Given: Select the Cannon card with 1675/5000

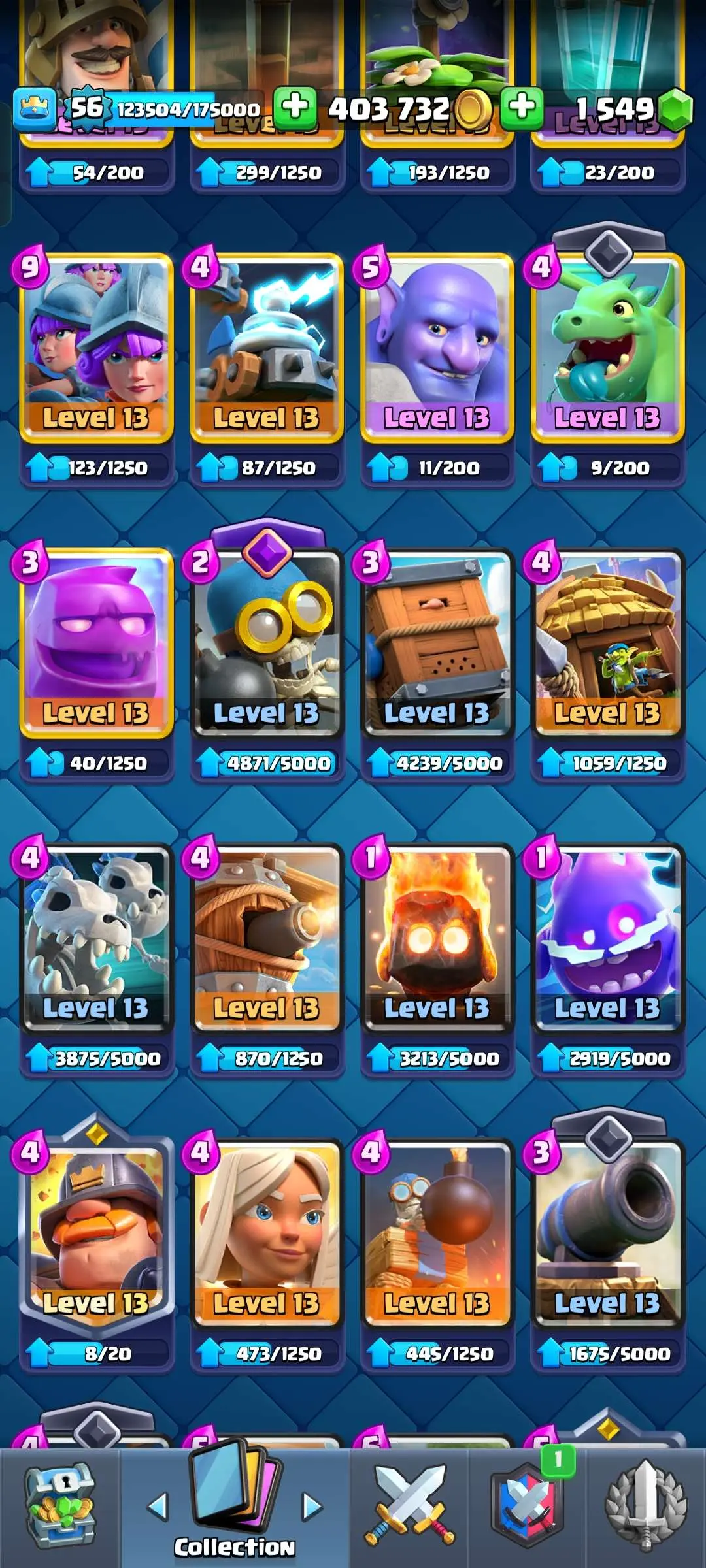Looking at the screenshot, I should 607,1232.
